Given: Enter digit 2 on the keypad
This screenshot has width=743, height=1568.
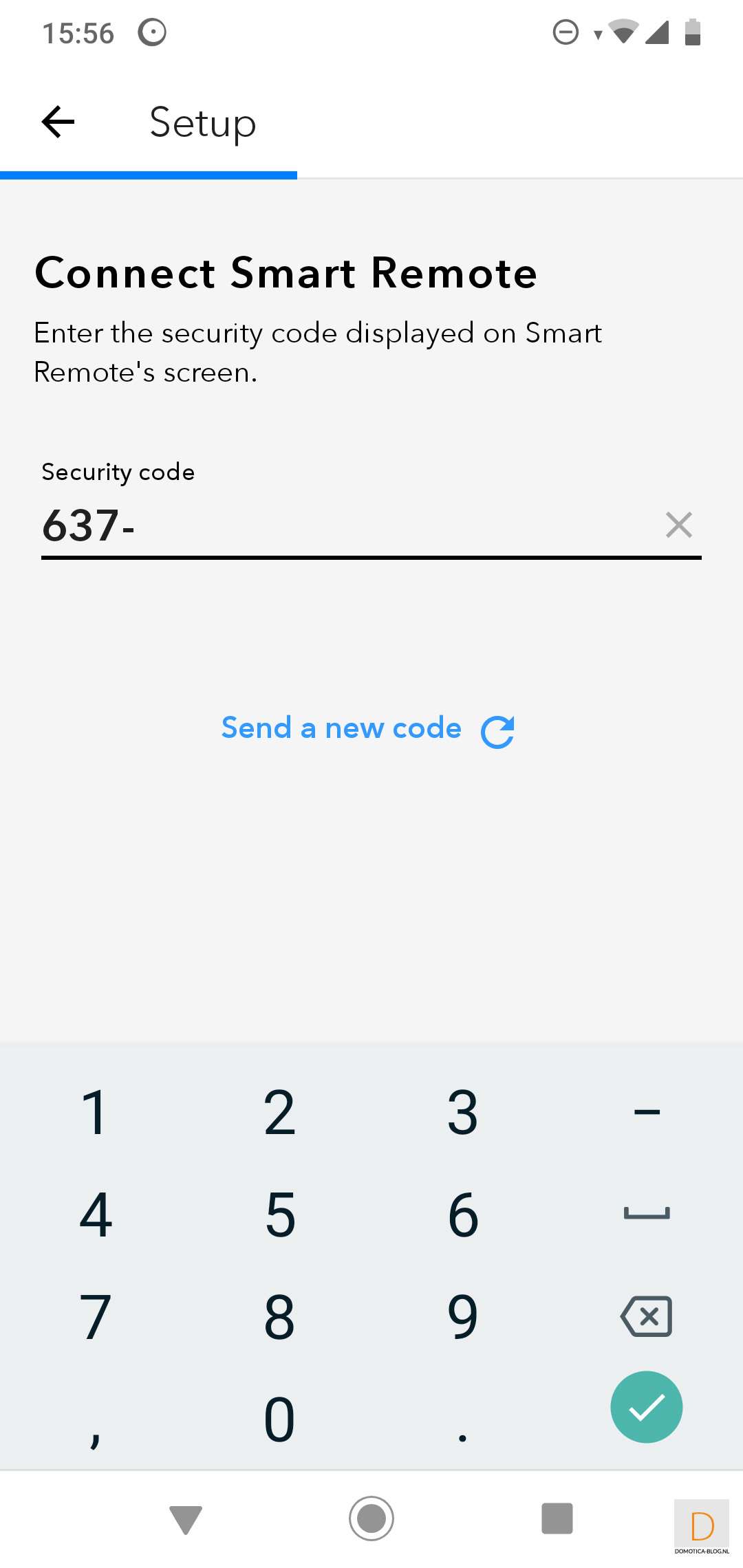Looking at the screenshot, I should coord(279,1113).
